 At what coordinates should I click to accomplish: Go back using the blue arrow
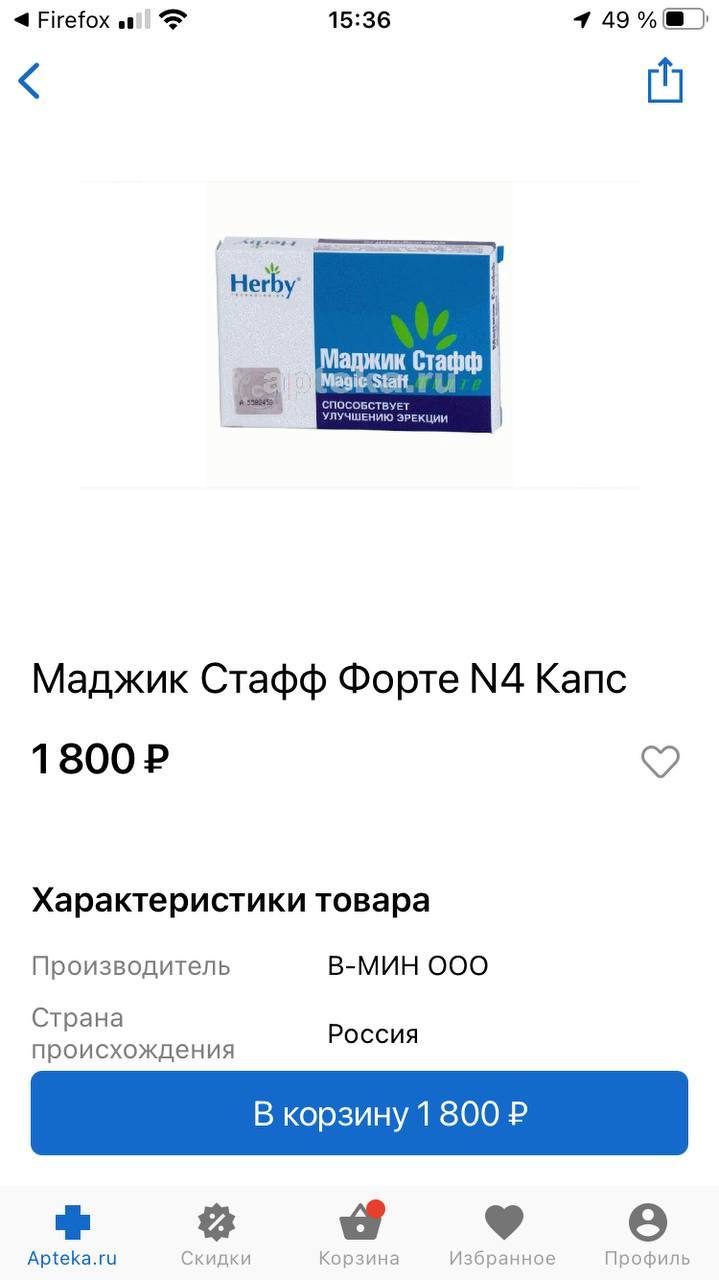(29, 81)
